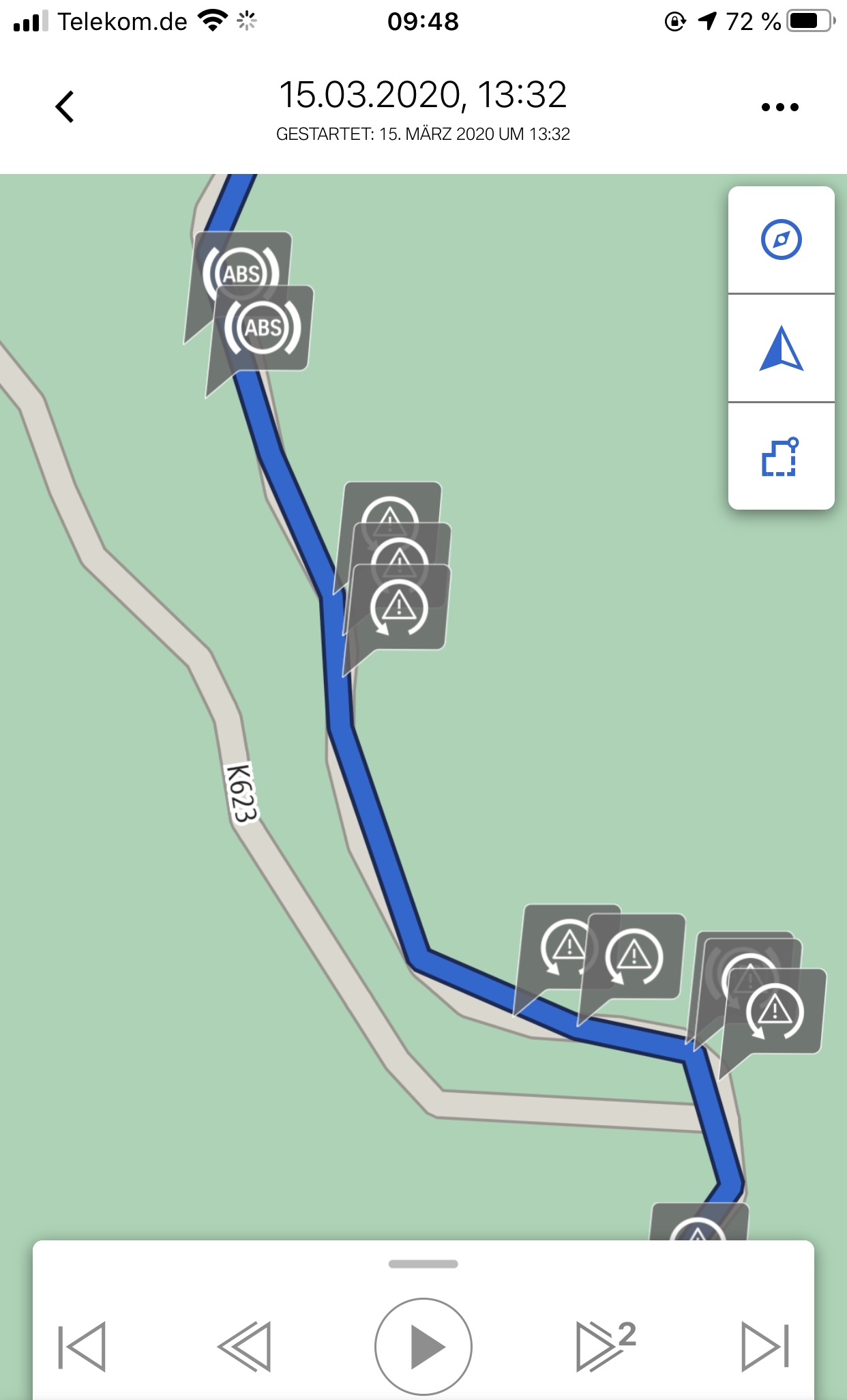
Task: Open the three-dot overflow menu
Action: 779,107
